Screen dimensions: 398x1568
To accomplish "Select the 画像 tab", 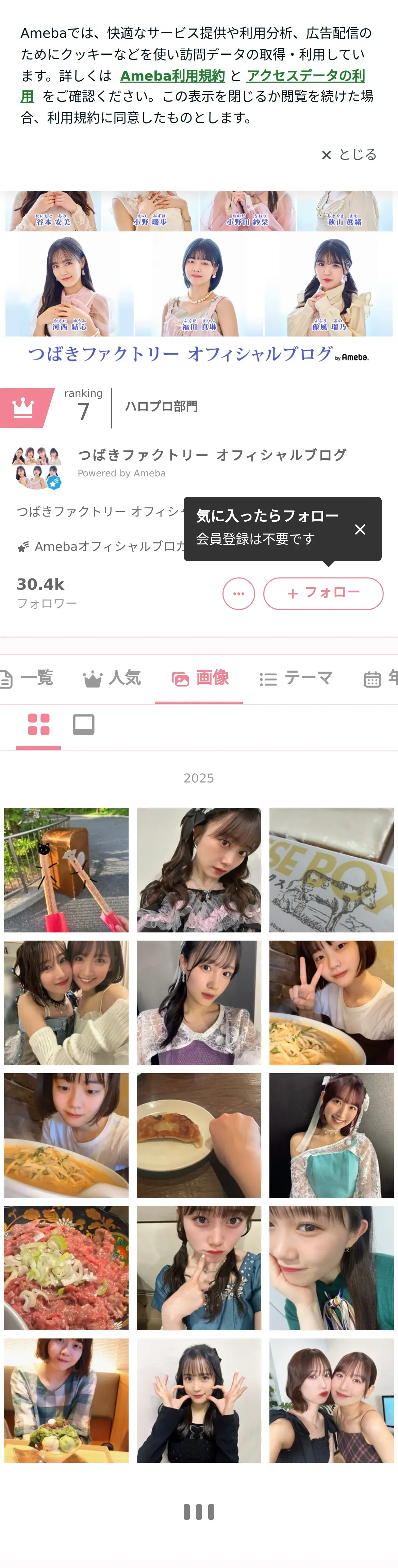I will (x=199, y=678).
